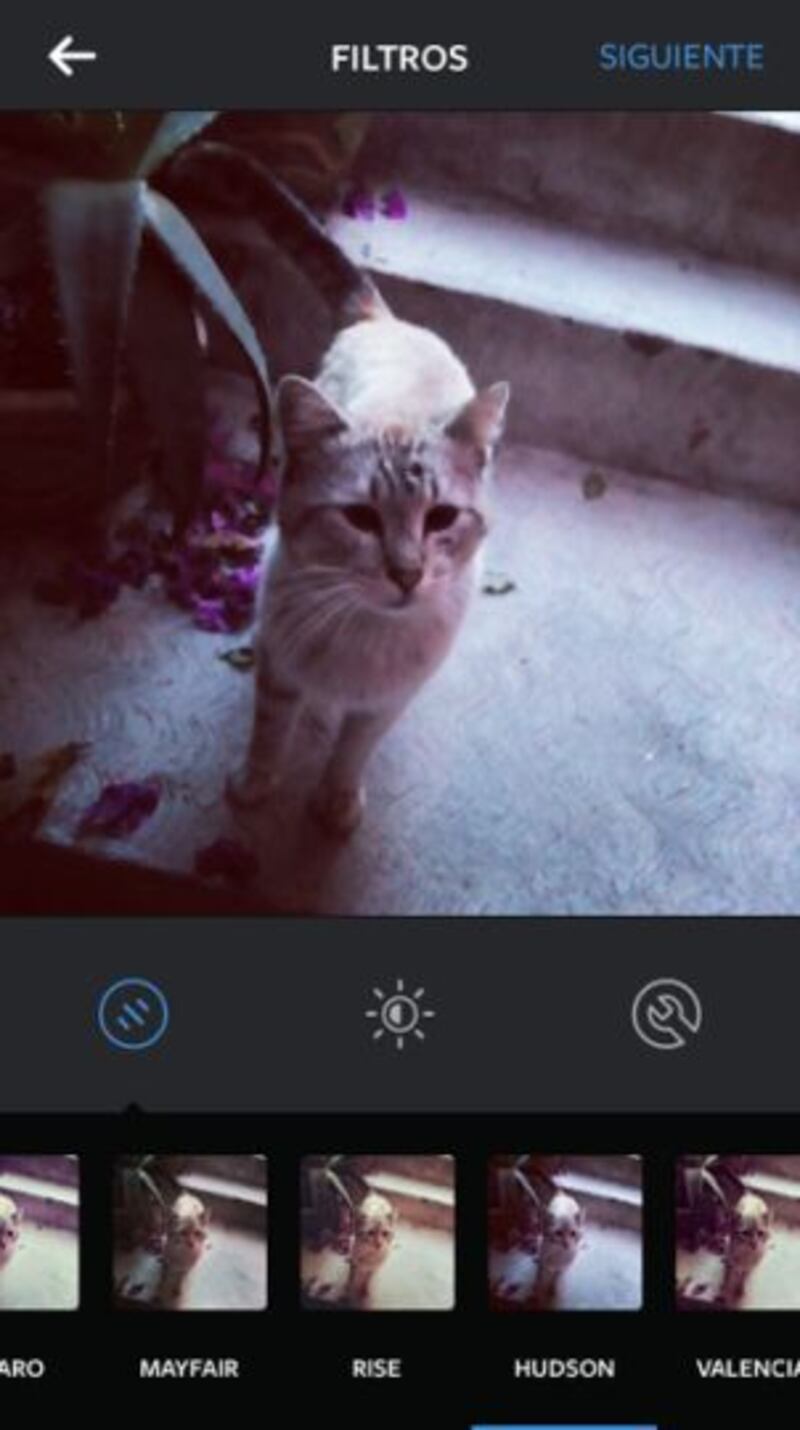Apply the Rise filter

coord(377,1232)
